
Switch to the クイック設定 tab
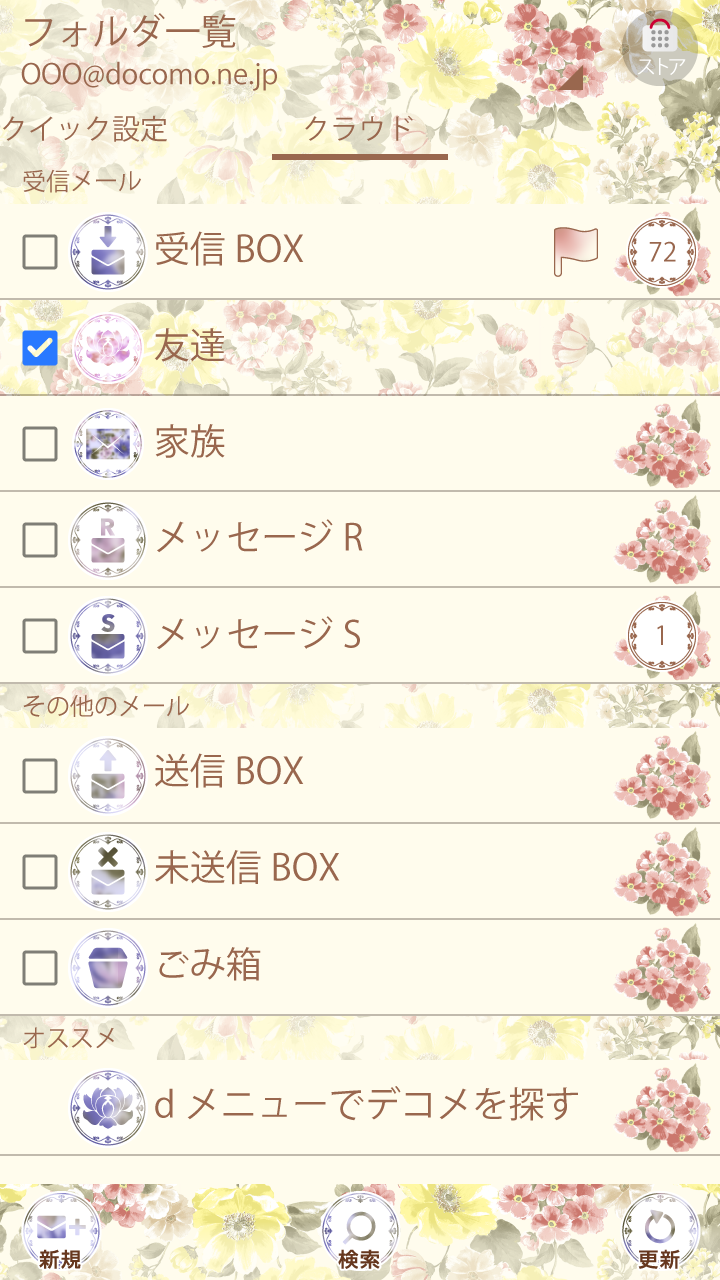click(x=84, y=129)
